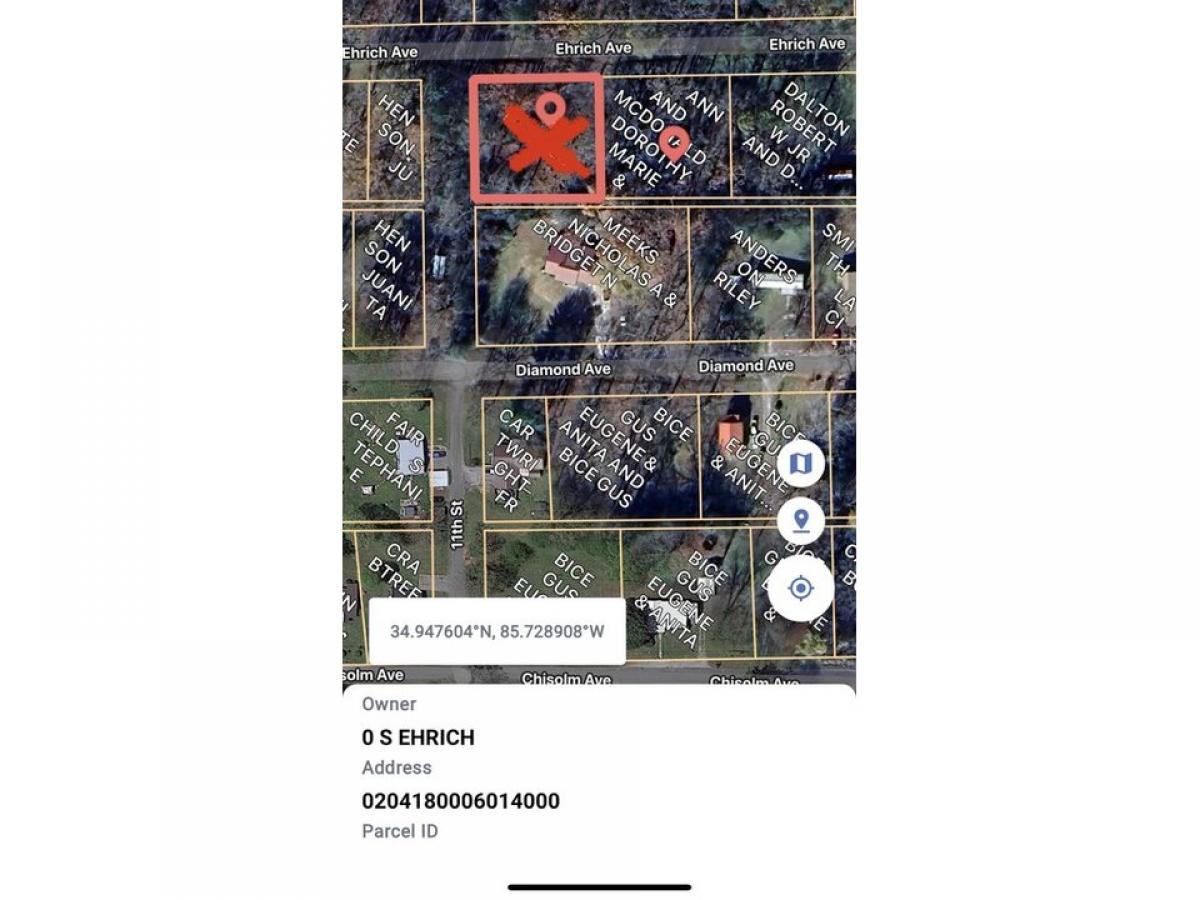Tap the drop pin button
Image resolution: width=1200 pixels, height=900 pixels.
pos(800,521)
